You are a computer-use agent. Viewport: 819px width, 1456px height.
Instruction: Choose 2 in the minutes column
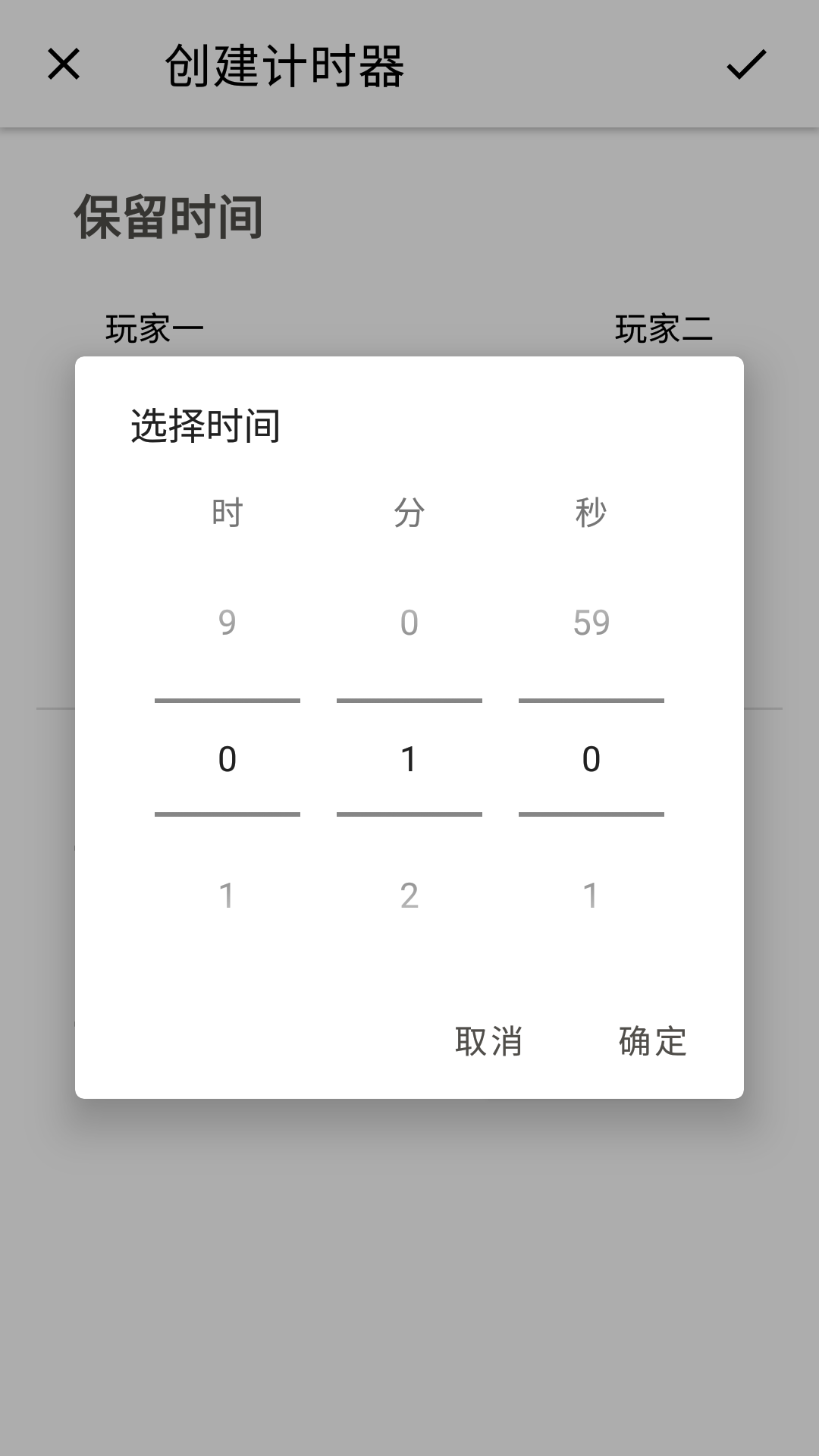[x=409, y=896]
